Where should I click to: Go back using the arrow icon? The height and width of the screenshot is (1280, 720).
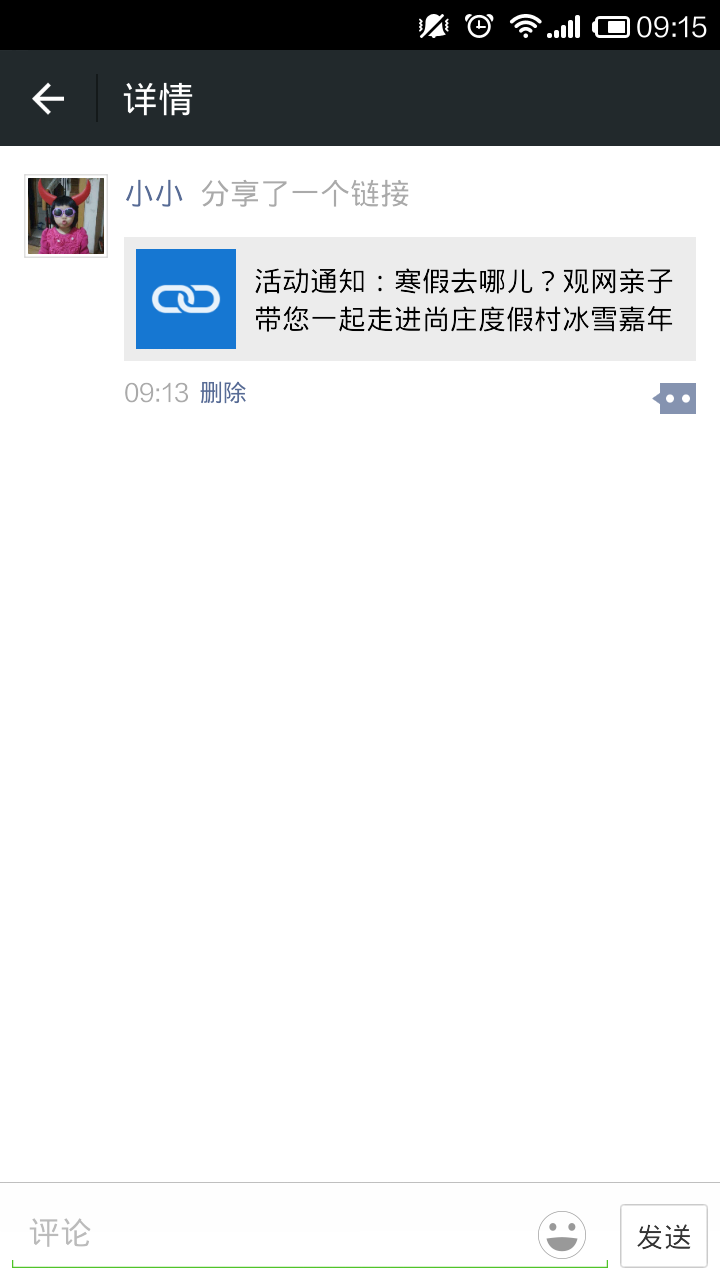click(48, 98)
